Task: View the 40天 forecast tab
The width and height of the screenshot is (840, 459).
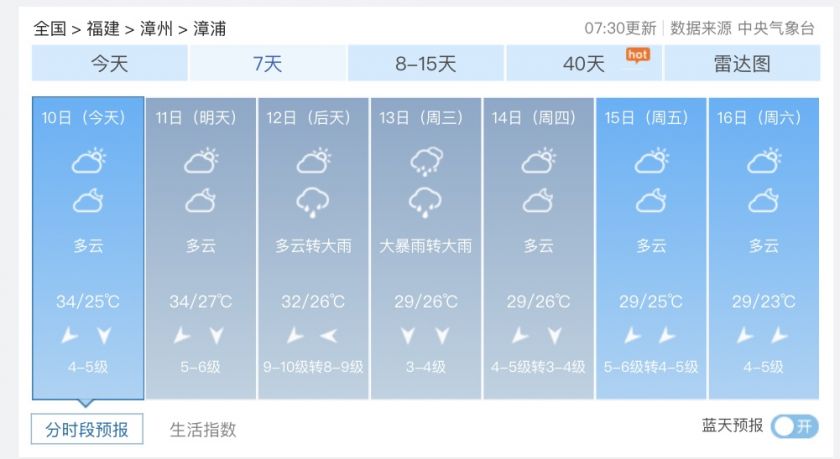Action: pos(584,64)
